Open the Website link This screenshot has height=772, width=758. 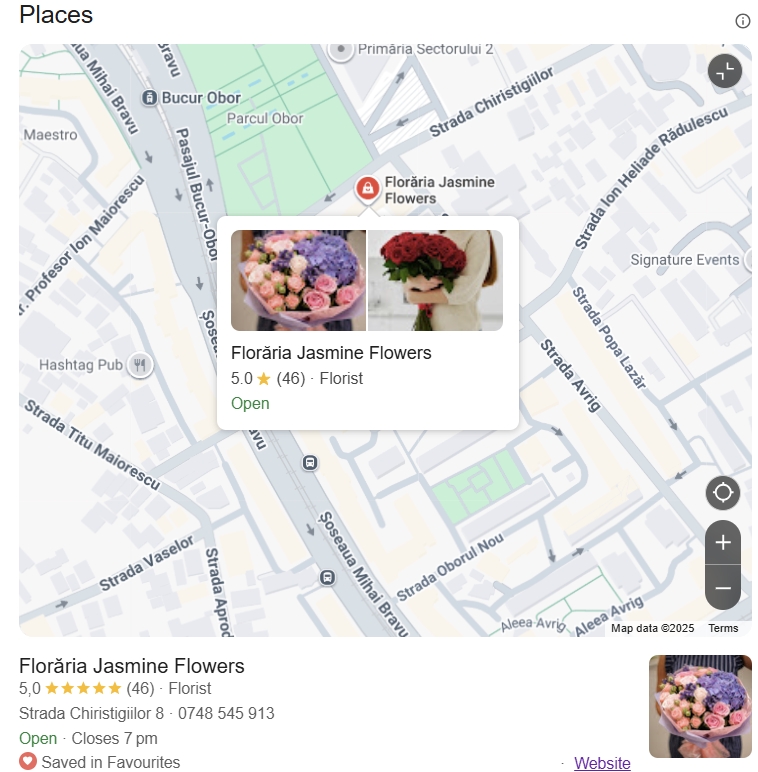pos(602,763)
